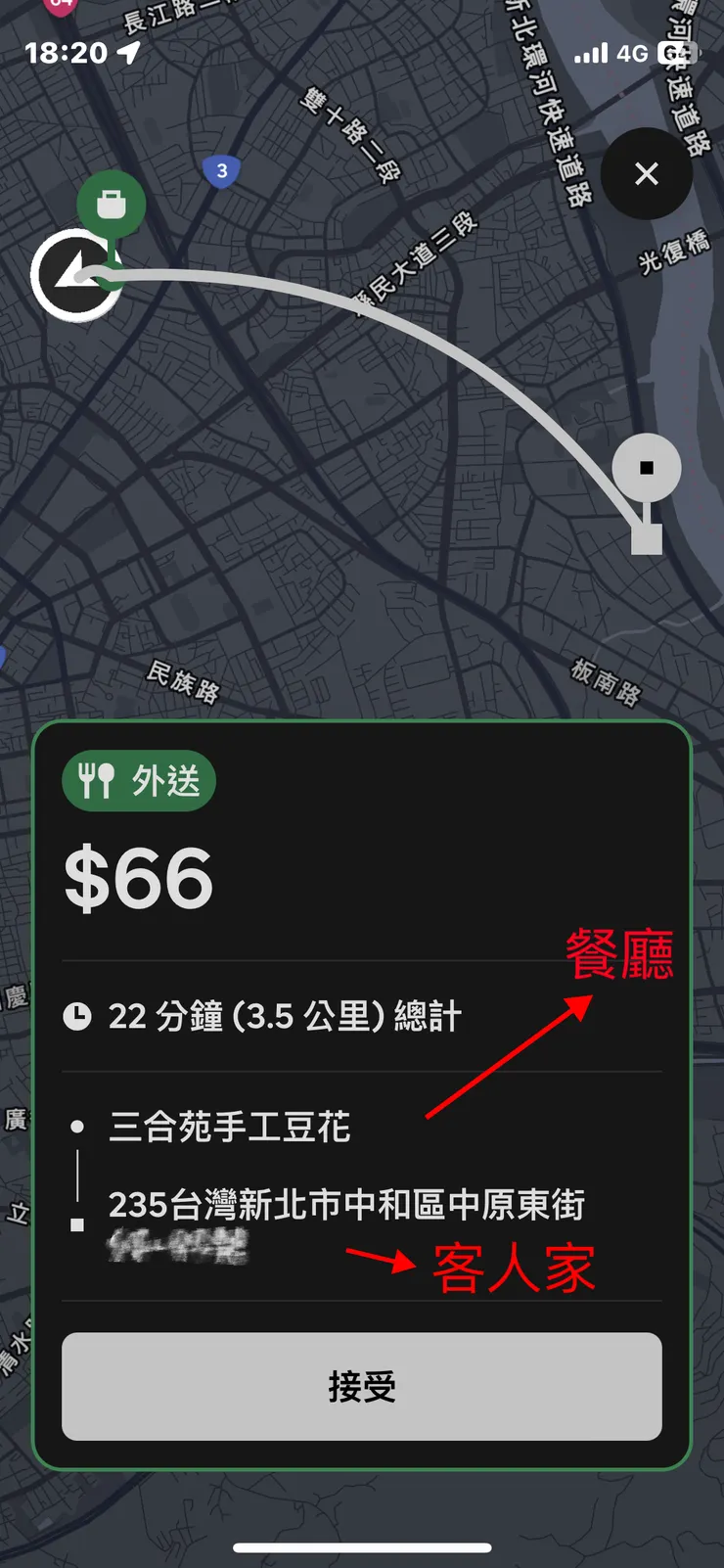Viewport: 724px width, 1568px height.
Task: Tap the fork and knife delivery icon
Action: tap(97, 780)
